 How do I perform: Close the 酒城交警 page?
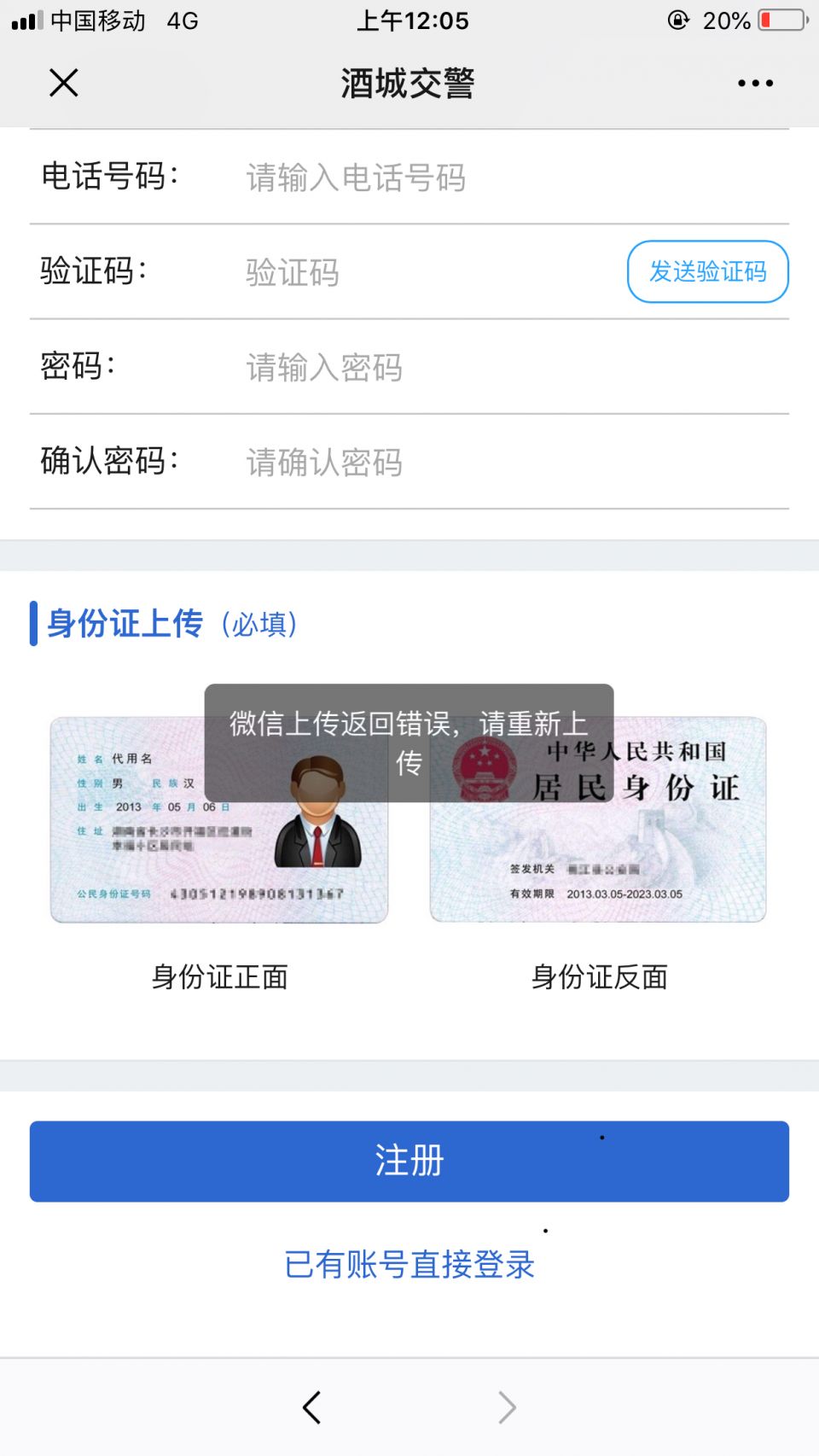click(x=64, y=83)
